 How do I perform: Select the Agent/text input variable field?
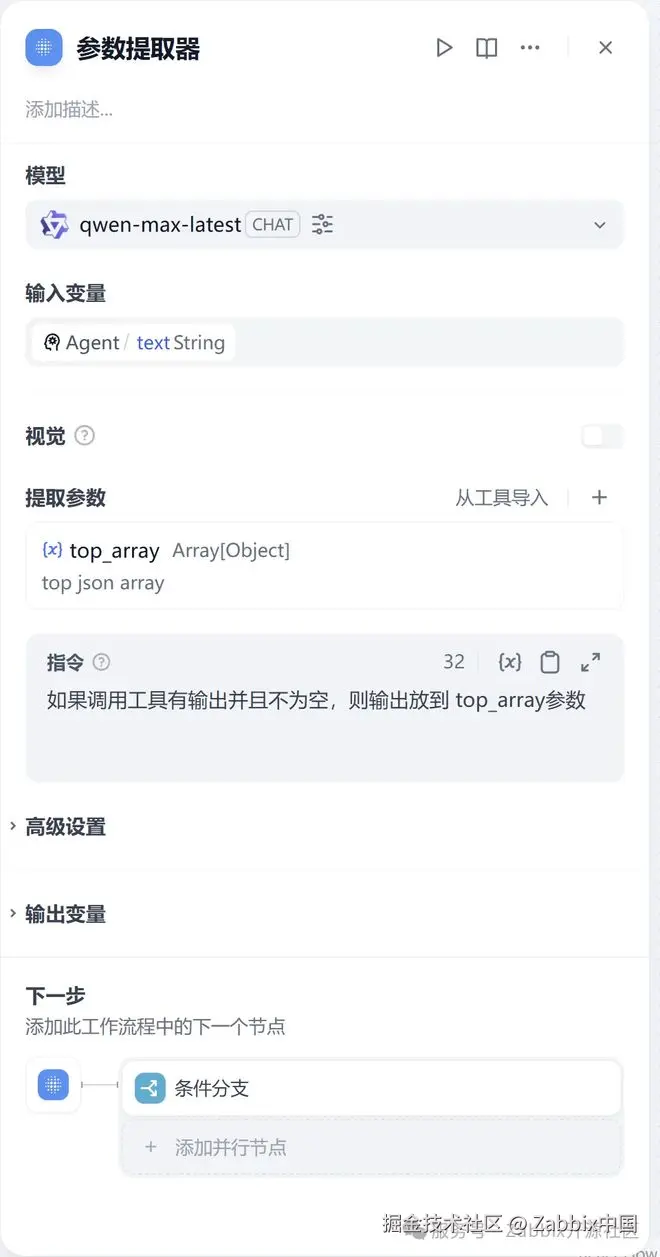coord(324,343)
